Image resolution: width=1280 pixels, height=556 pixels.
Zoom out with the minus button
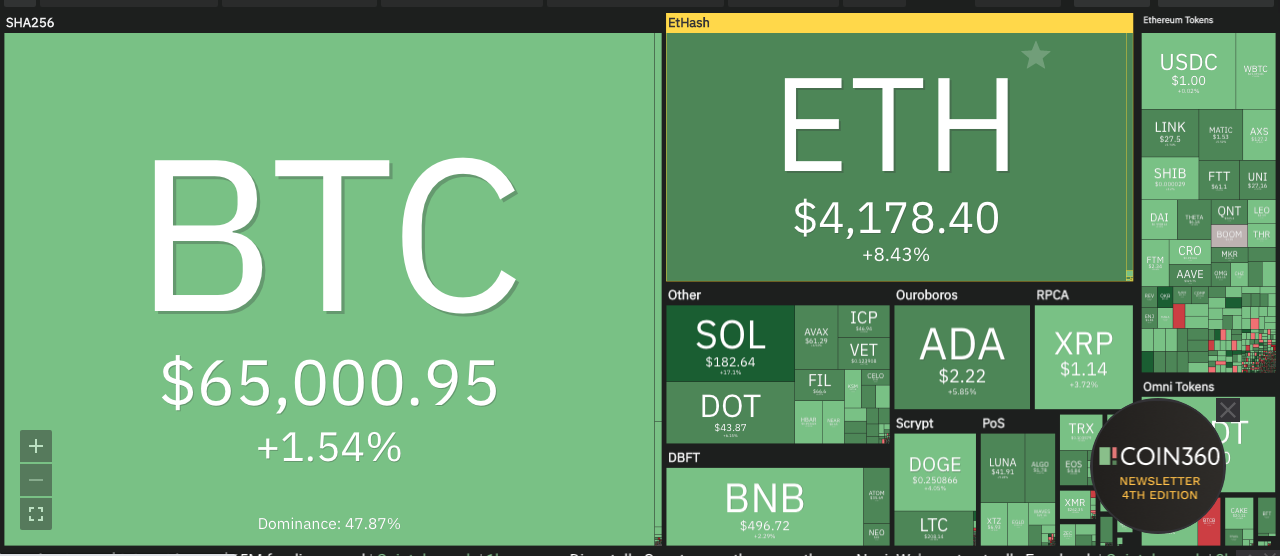36,480
